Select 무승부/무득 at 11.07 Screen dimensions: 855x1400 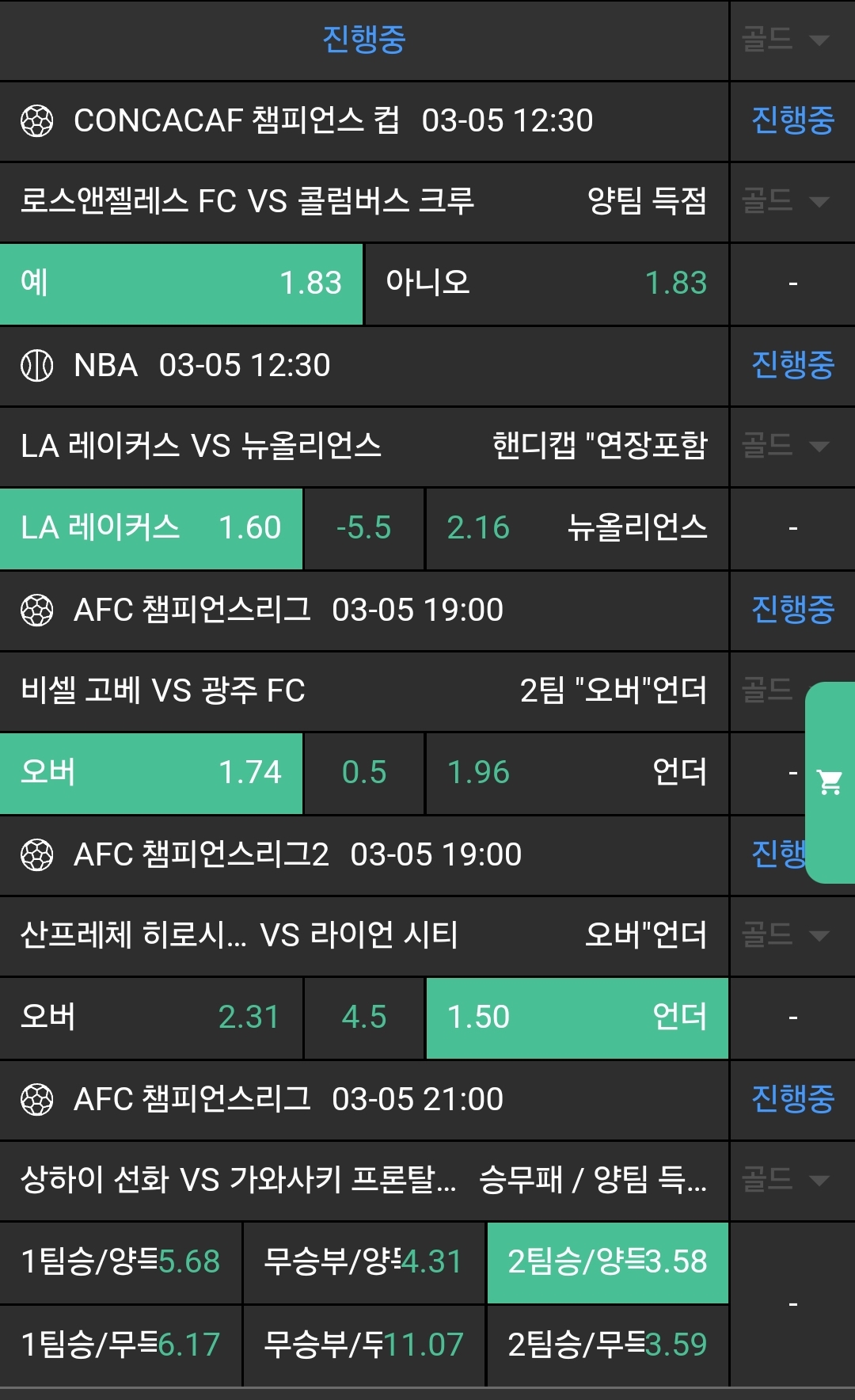[363, 1345]
